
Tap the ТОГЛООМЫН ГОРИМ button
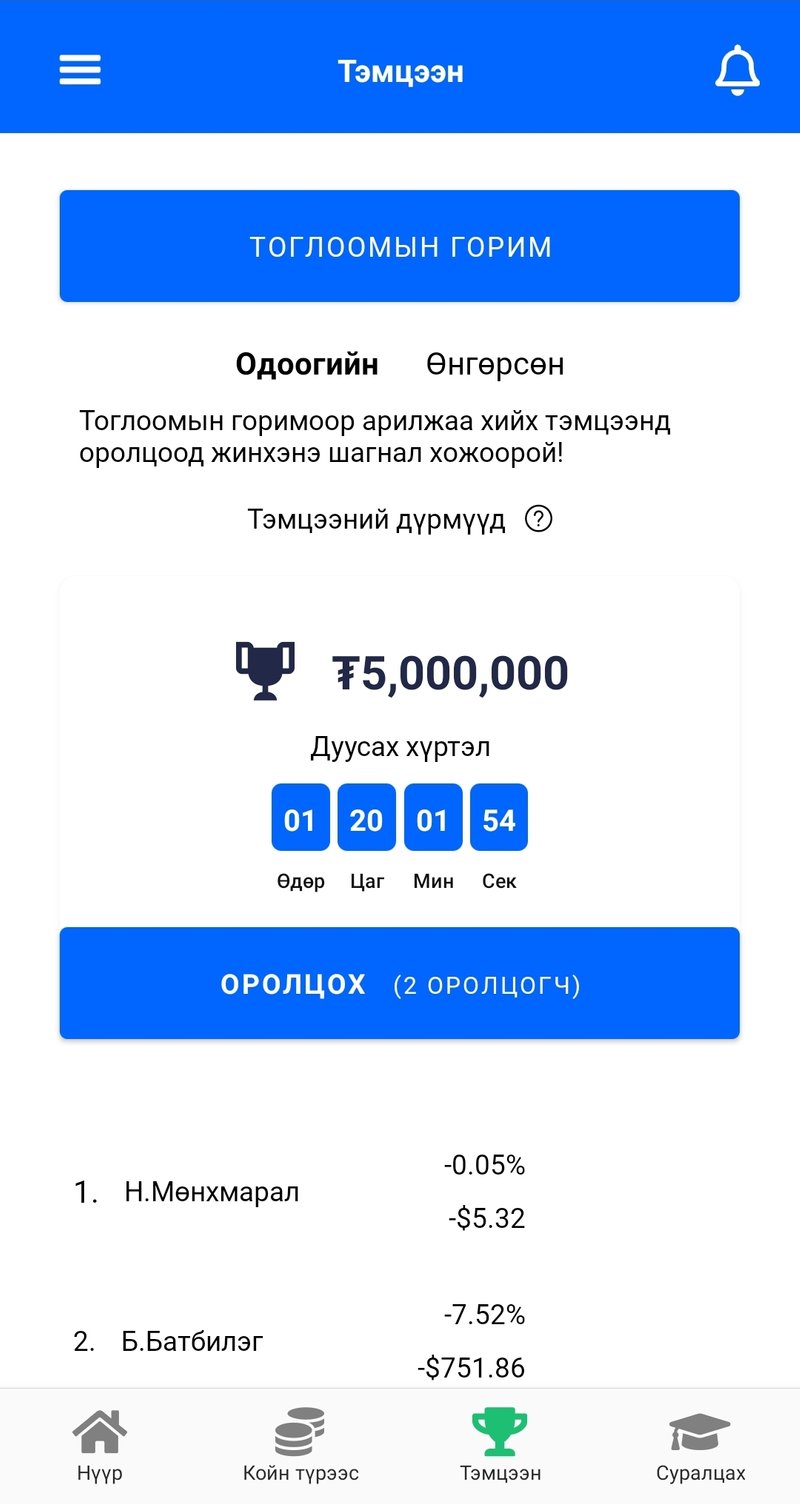tap(400, 246)
